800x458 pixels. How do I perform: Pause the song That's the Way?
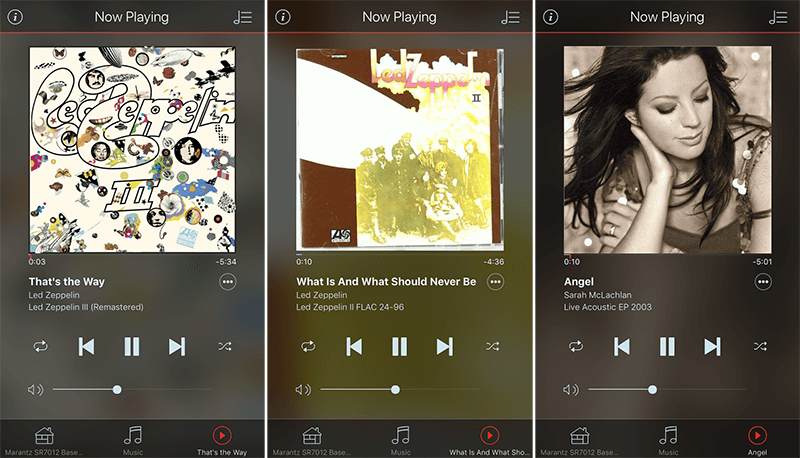[131, 346]
